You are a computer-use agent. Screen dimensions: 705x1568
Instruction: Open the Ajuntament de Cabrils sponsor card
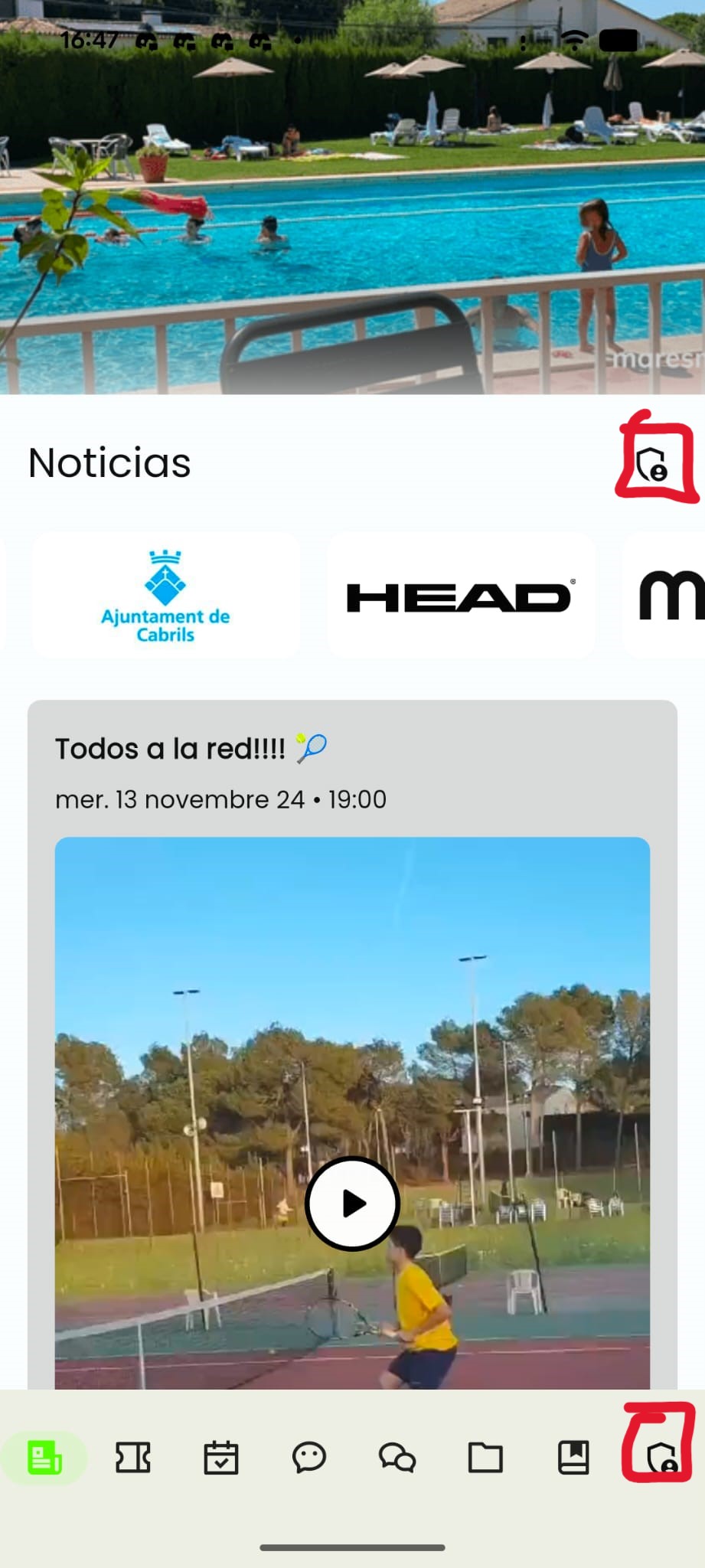tap(165, 596)
